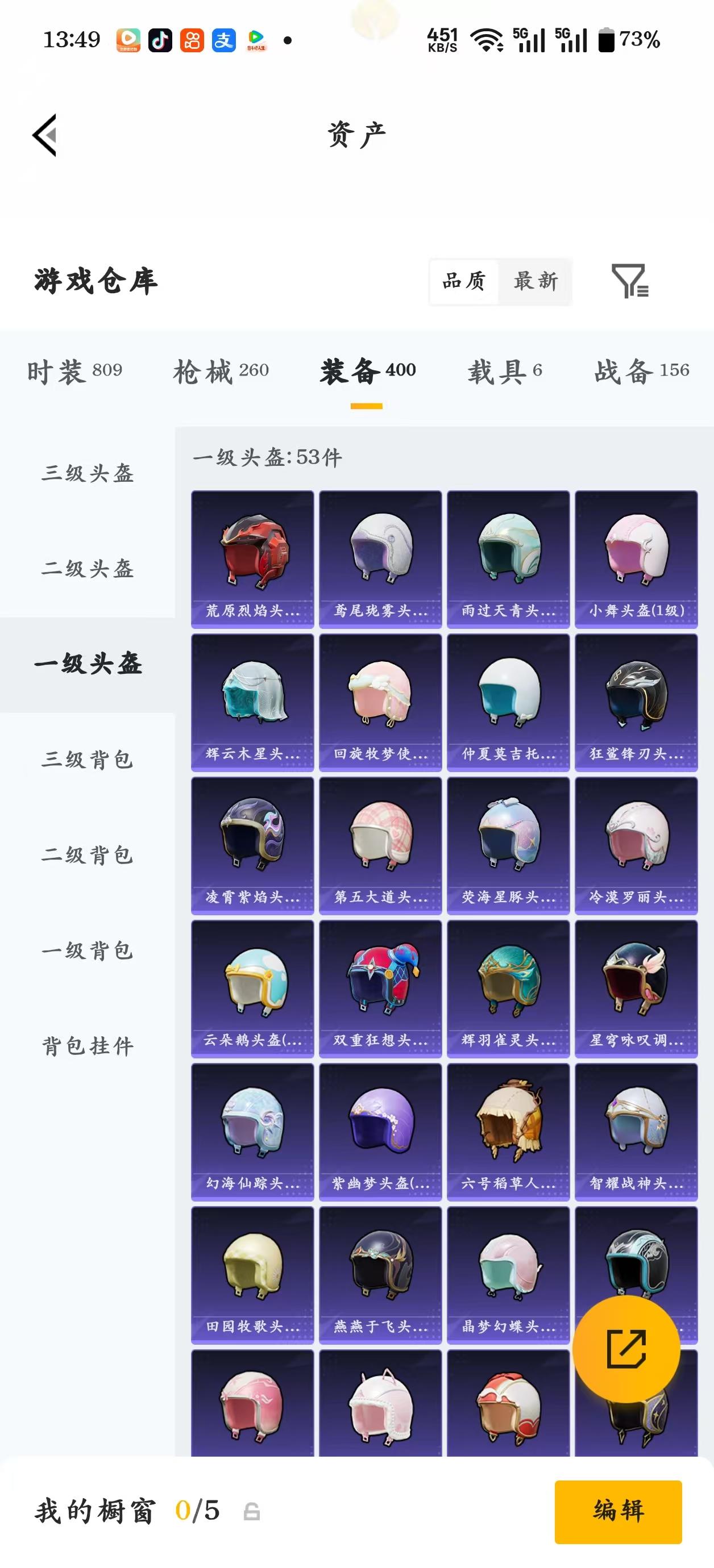Switch sorting to 品质
The image size is (714, 1568).
(x=465, y=282)
